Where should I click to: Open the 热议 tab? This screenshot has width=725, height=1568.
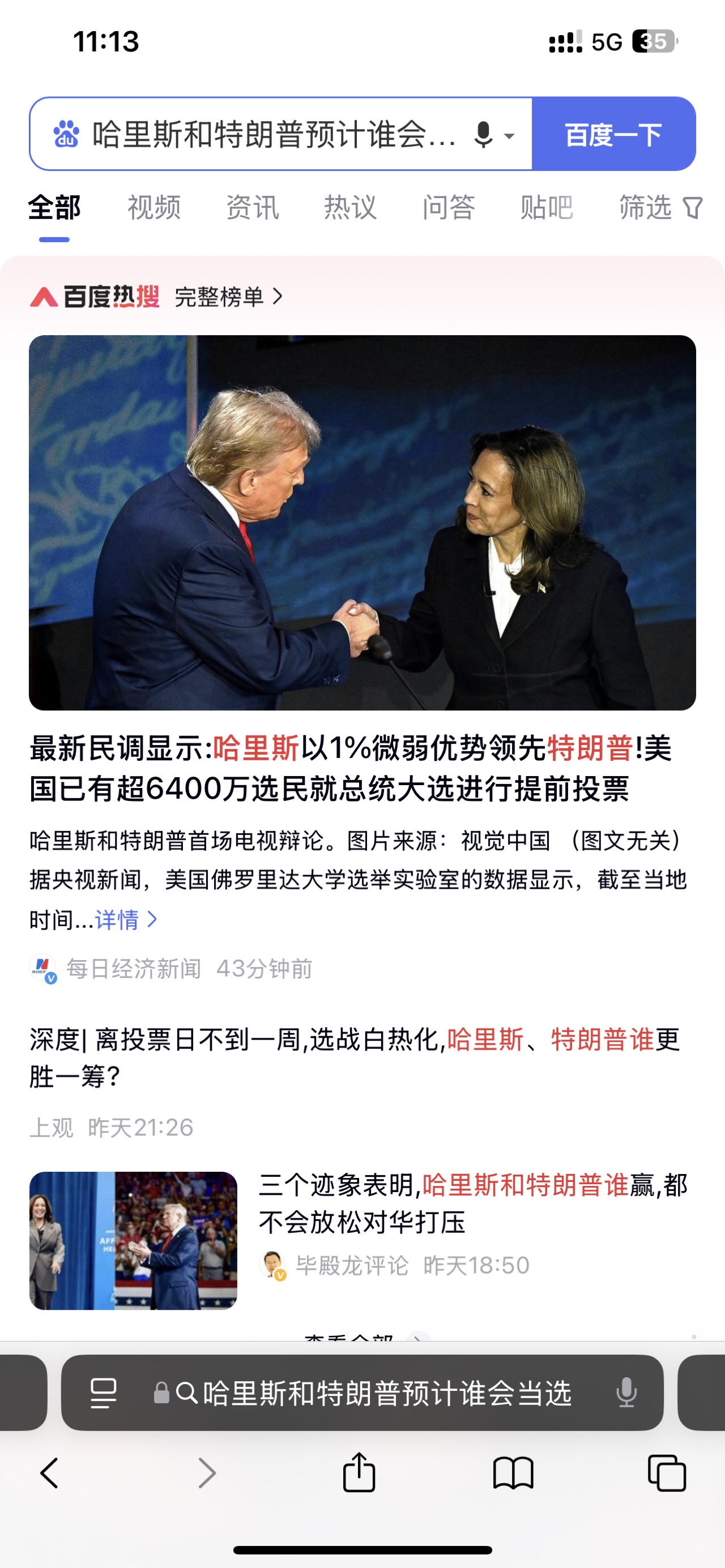[x=350, y=208]
